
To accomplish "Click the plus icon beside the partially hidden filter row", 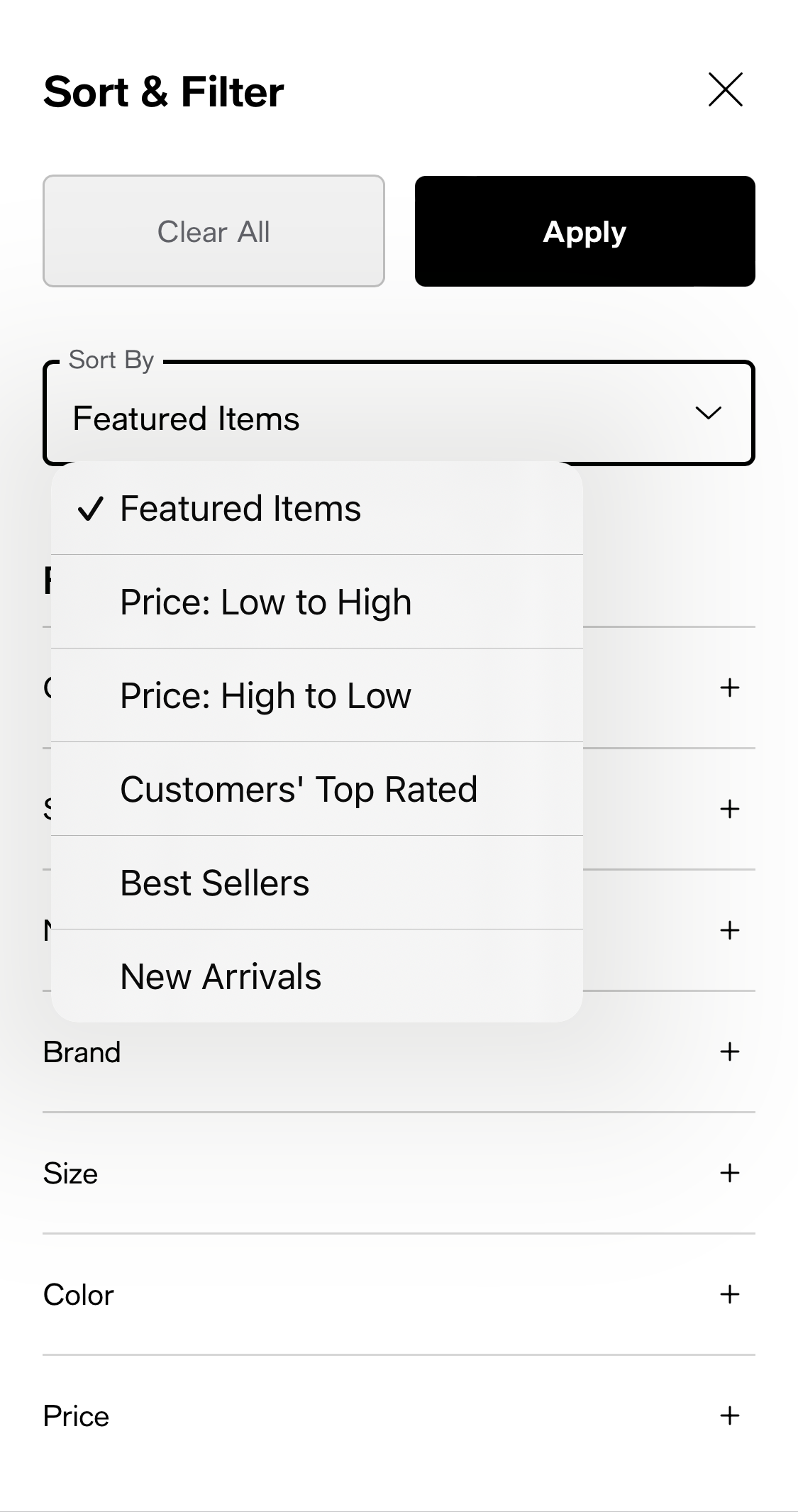I will tap(729, 687).
